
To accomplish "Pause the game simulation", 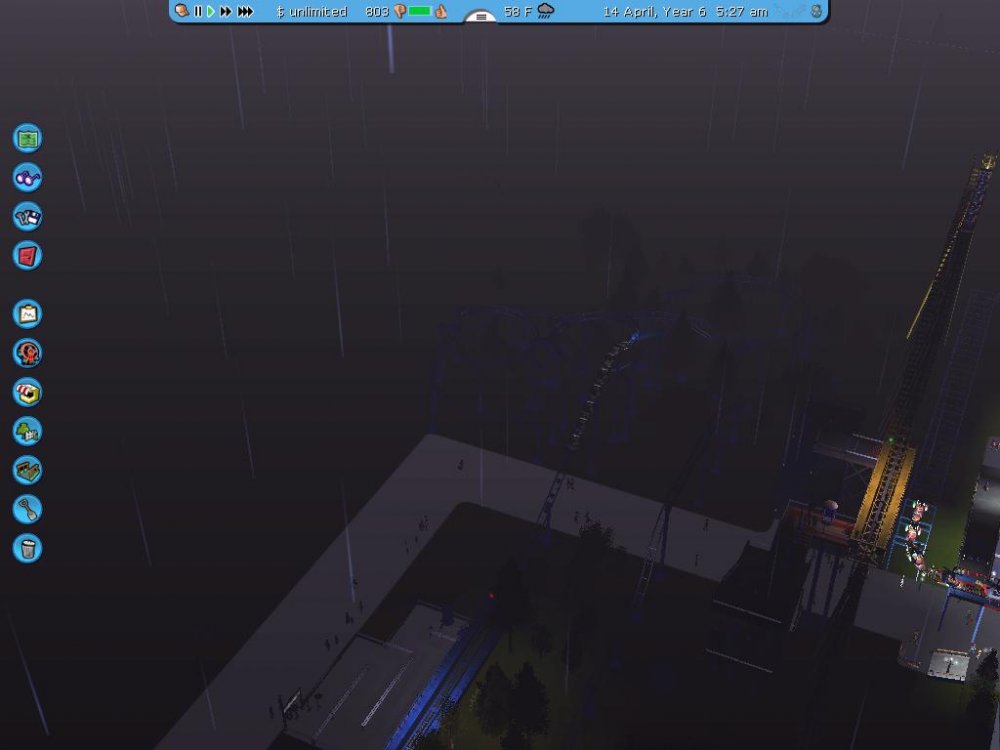I will click(x=198, y=11).
